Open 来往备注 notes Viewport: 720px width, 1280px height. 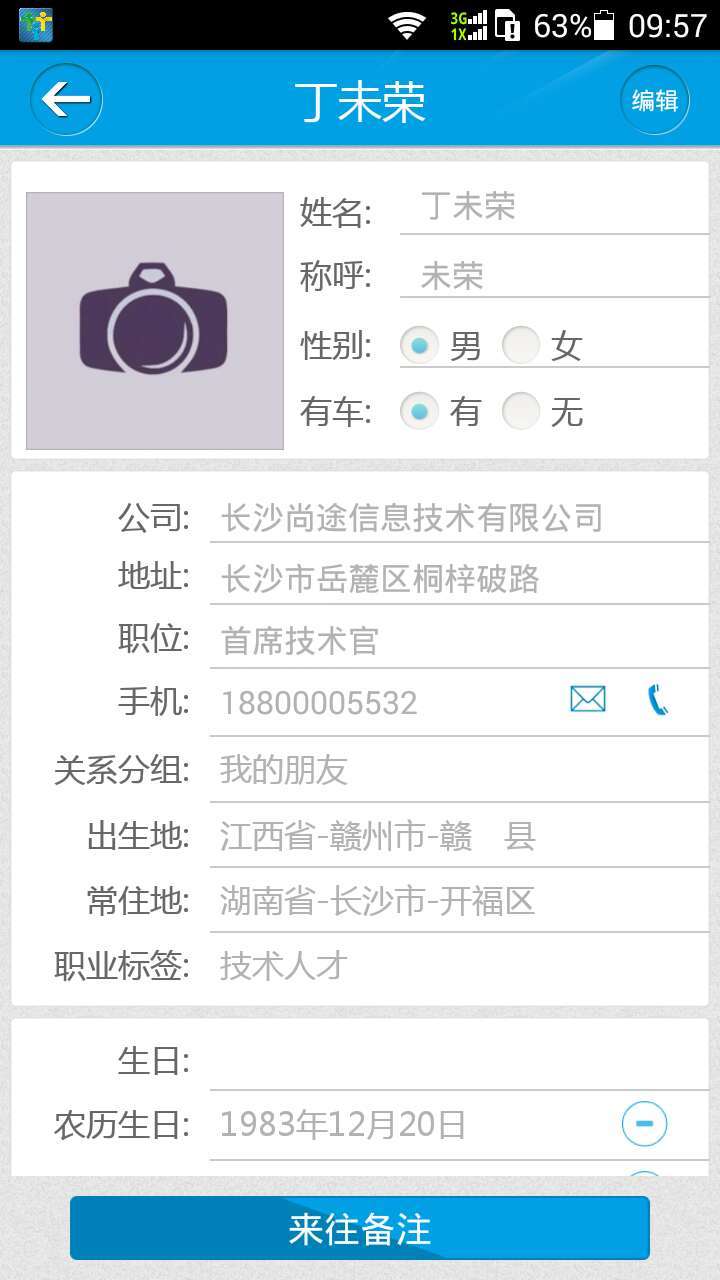360,1228
